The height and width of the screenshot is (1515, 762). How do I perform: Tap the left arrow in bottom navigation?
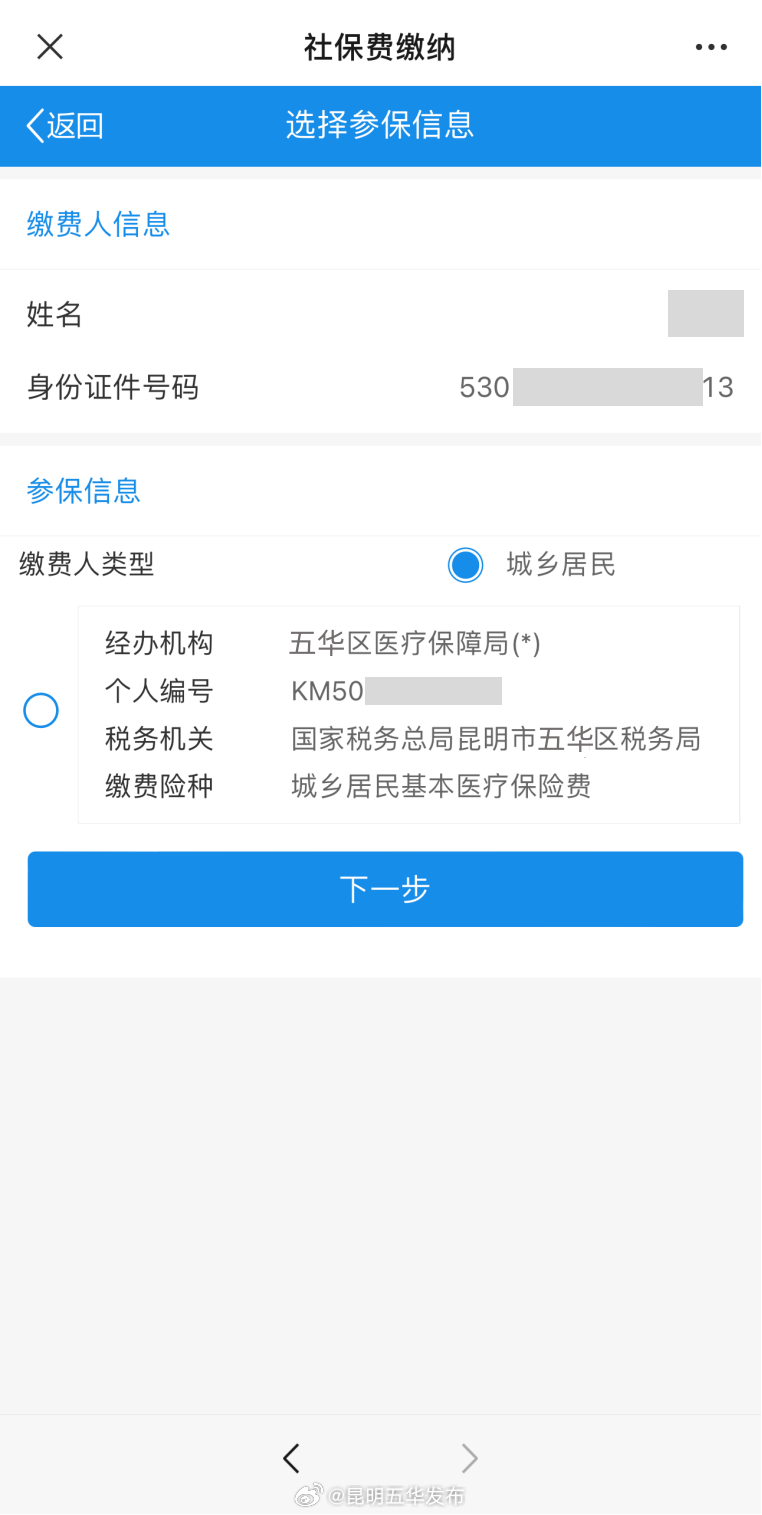(x=291, y=1458)
